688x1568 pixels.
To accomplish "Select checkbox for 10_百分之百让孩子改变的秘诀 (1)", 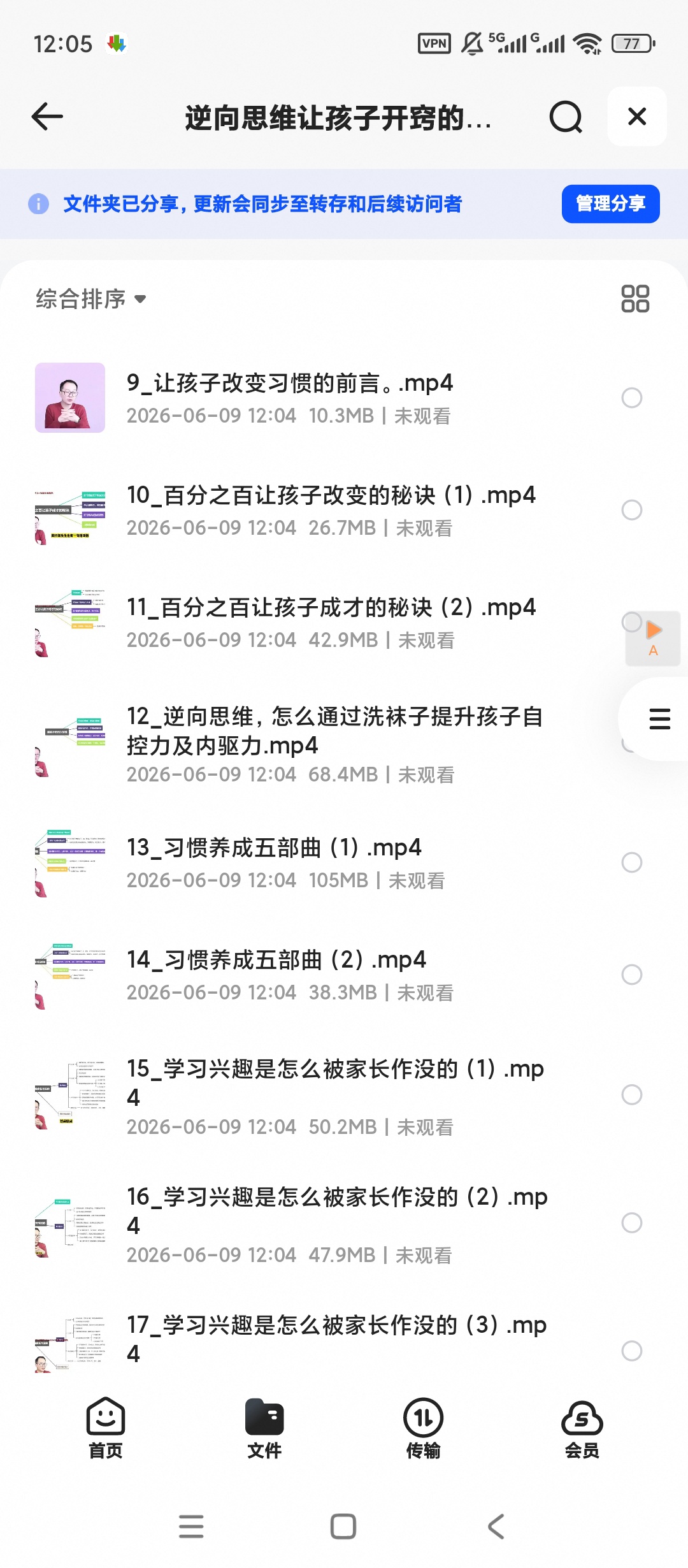I will [x=631, y=510].
